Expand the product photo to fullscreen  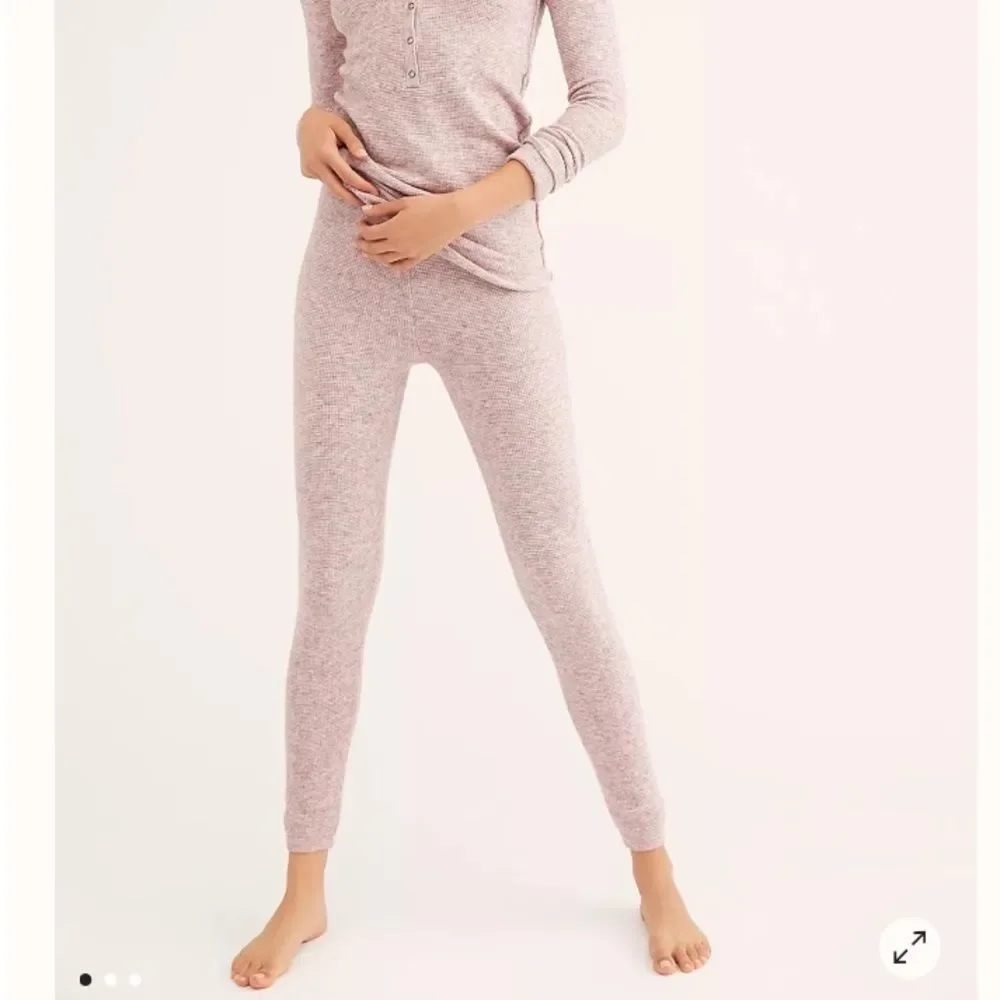[x=909, y=946]
